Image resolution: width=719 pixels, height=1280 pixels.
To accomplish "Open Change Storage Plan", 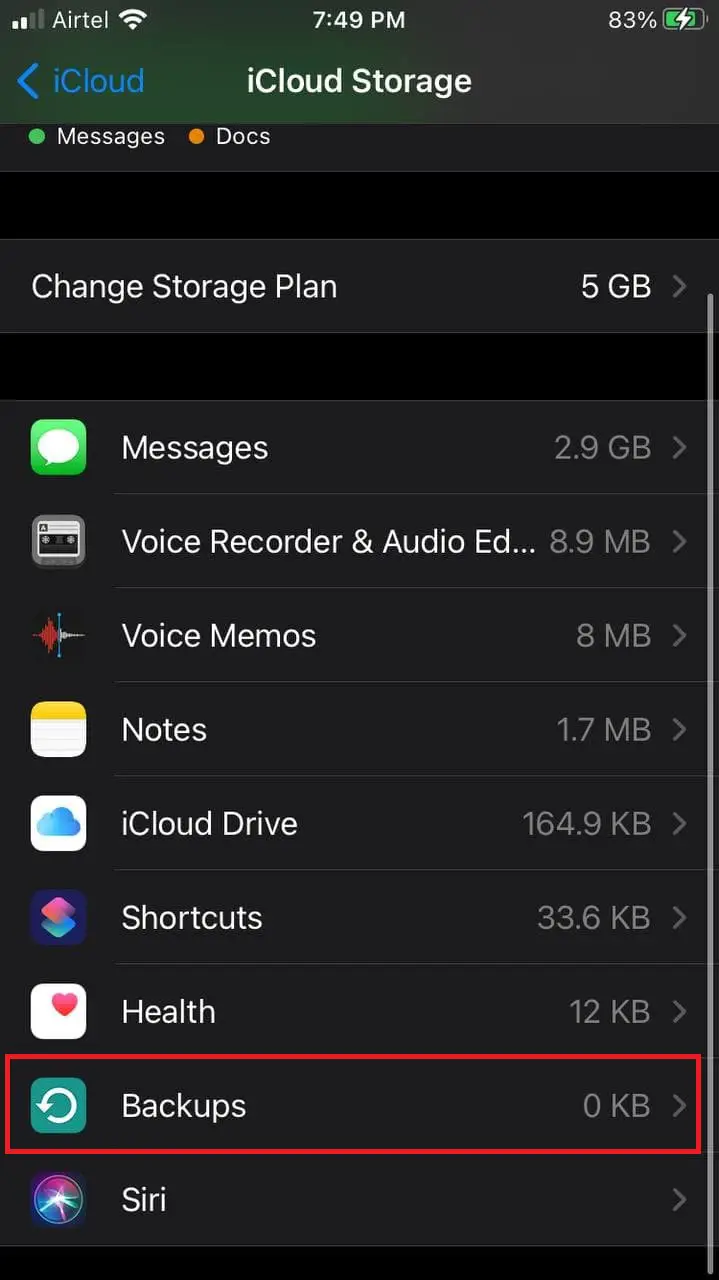I will tap(359, 286).
